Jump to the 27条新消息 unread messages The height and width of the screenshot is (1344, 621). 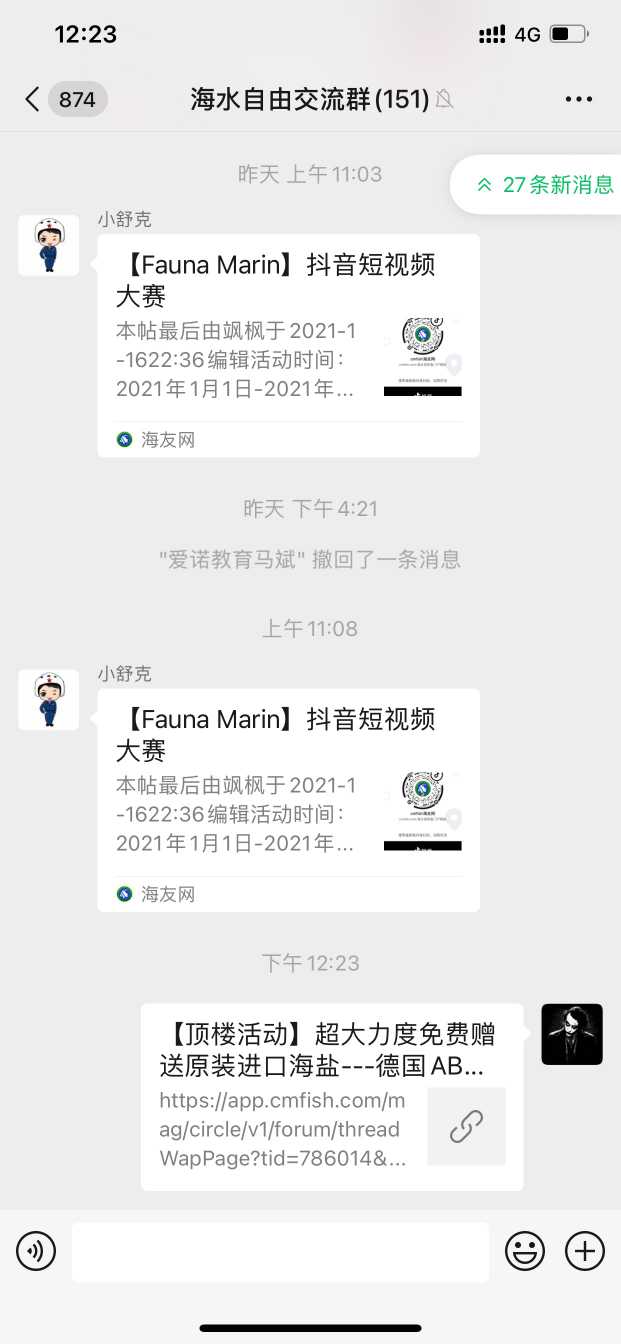pos(545,185)
